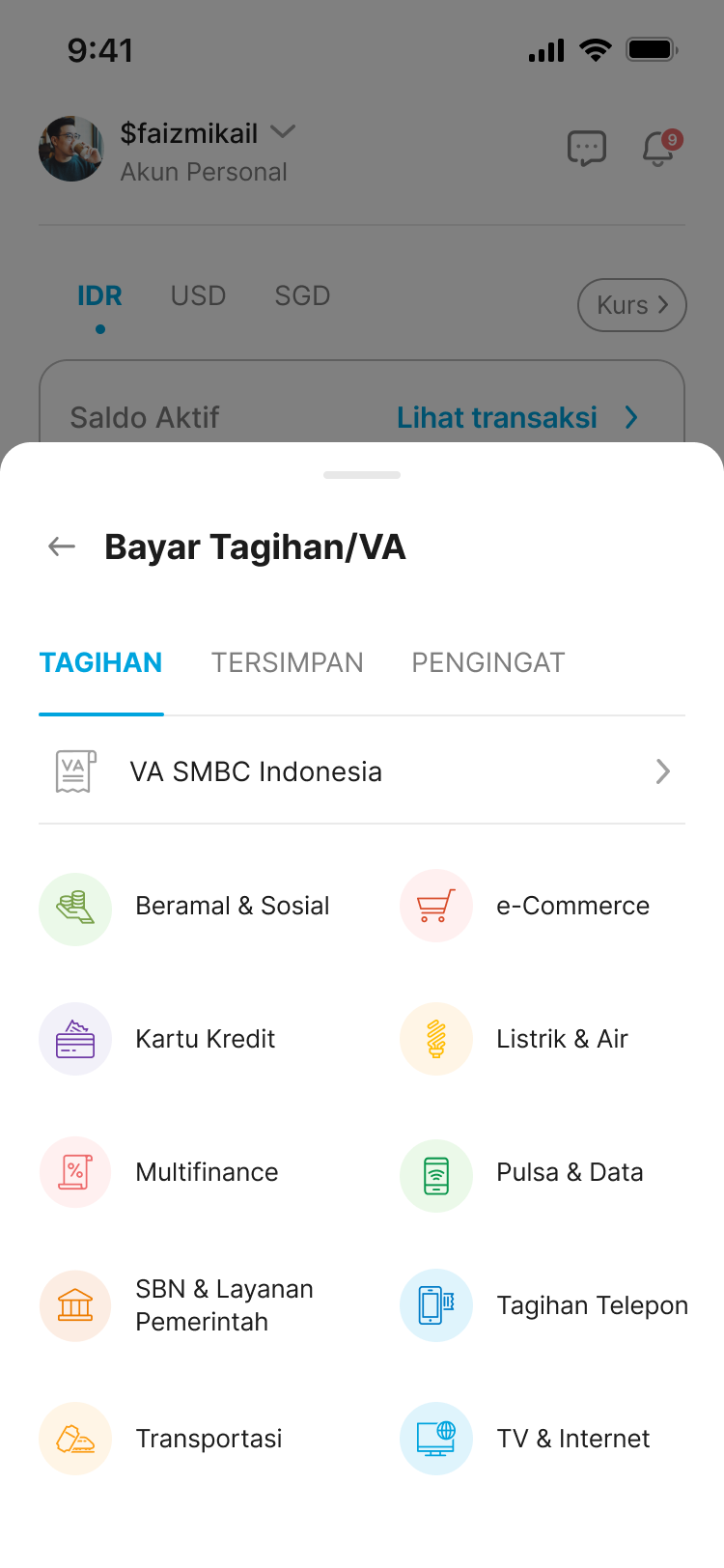The image size is (724, 1568).
Task: Open VA SMBC Indonesia row
Action: 361,771
